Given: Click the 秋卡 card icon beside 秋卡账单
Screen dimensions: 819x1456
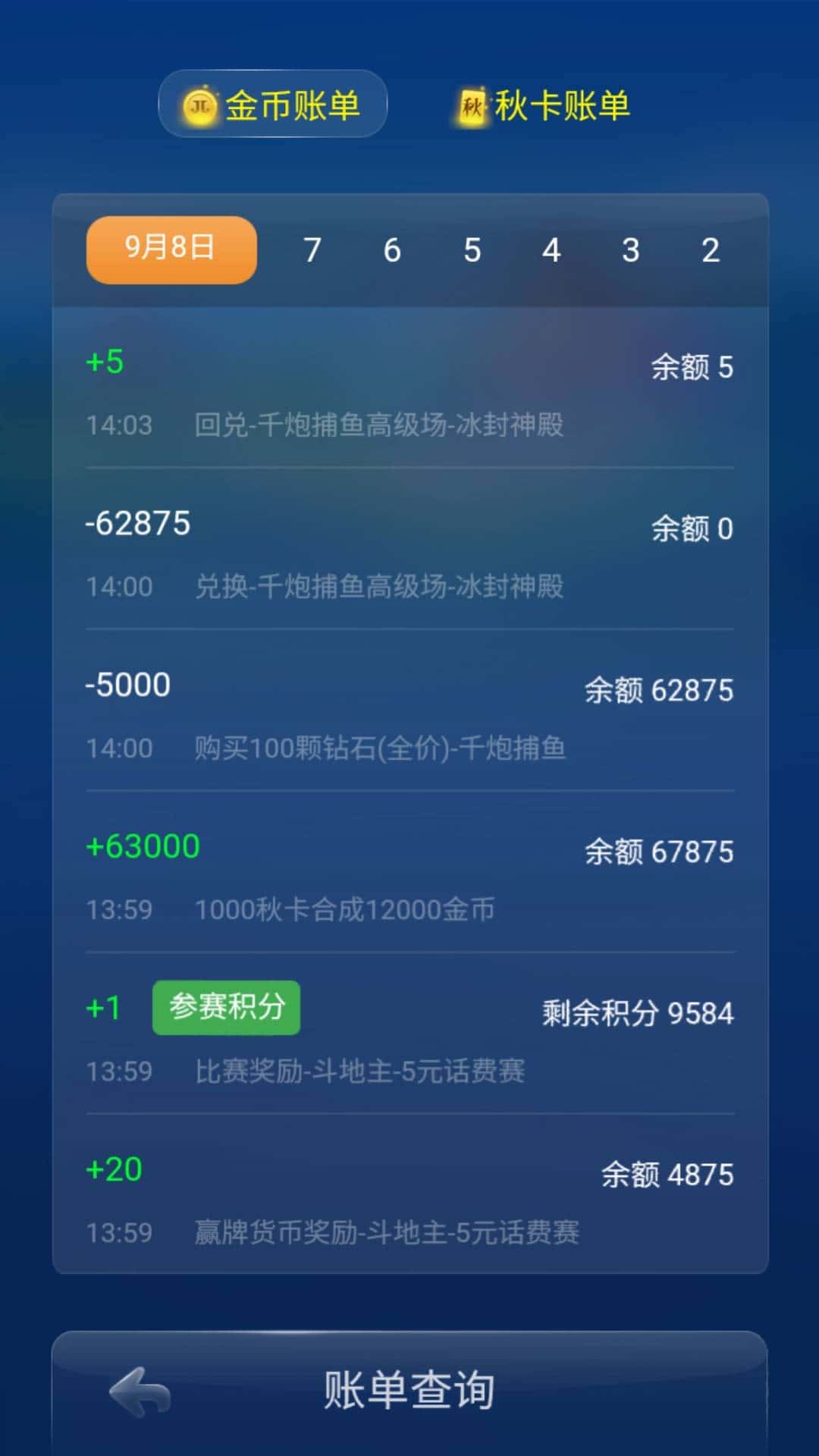Looking at the screenshot, I should tap(472, 105).
